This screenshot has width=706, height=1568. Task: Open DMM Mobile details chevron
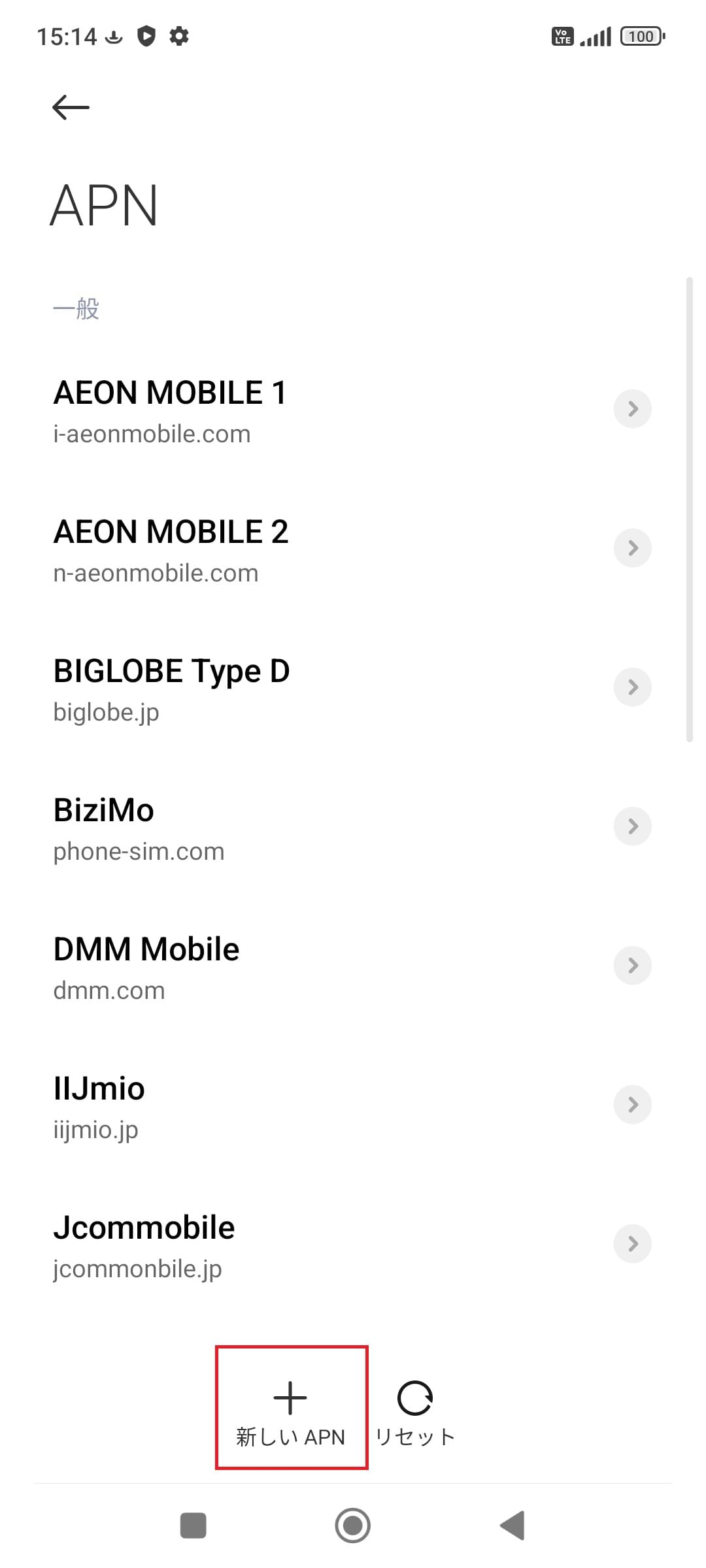(x=632, y=966)
